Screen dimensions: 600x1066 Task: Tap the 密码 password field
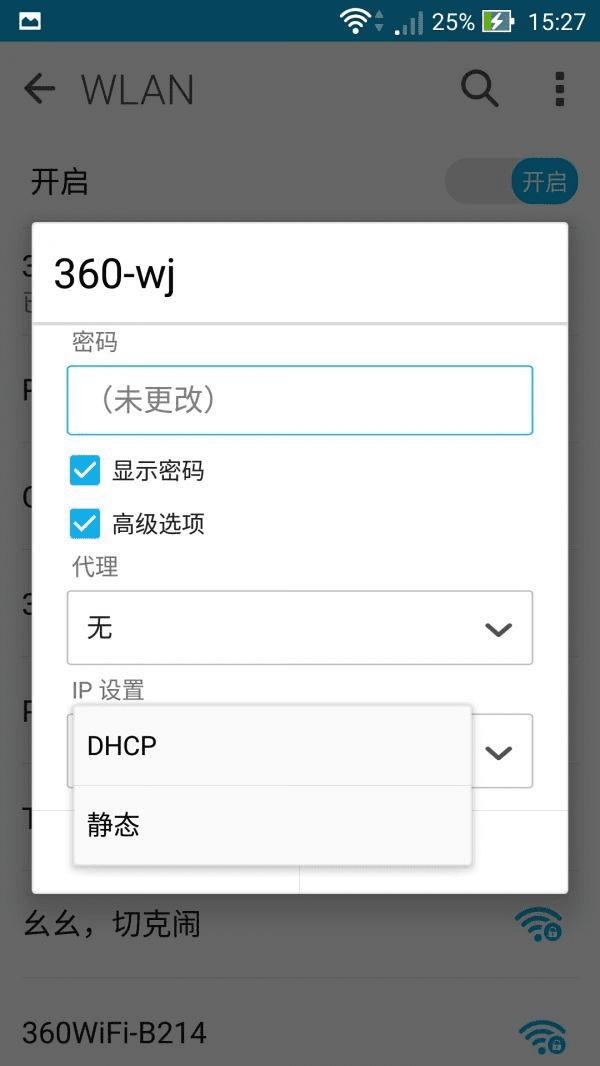299,400
